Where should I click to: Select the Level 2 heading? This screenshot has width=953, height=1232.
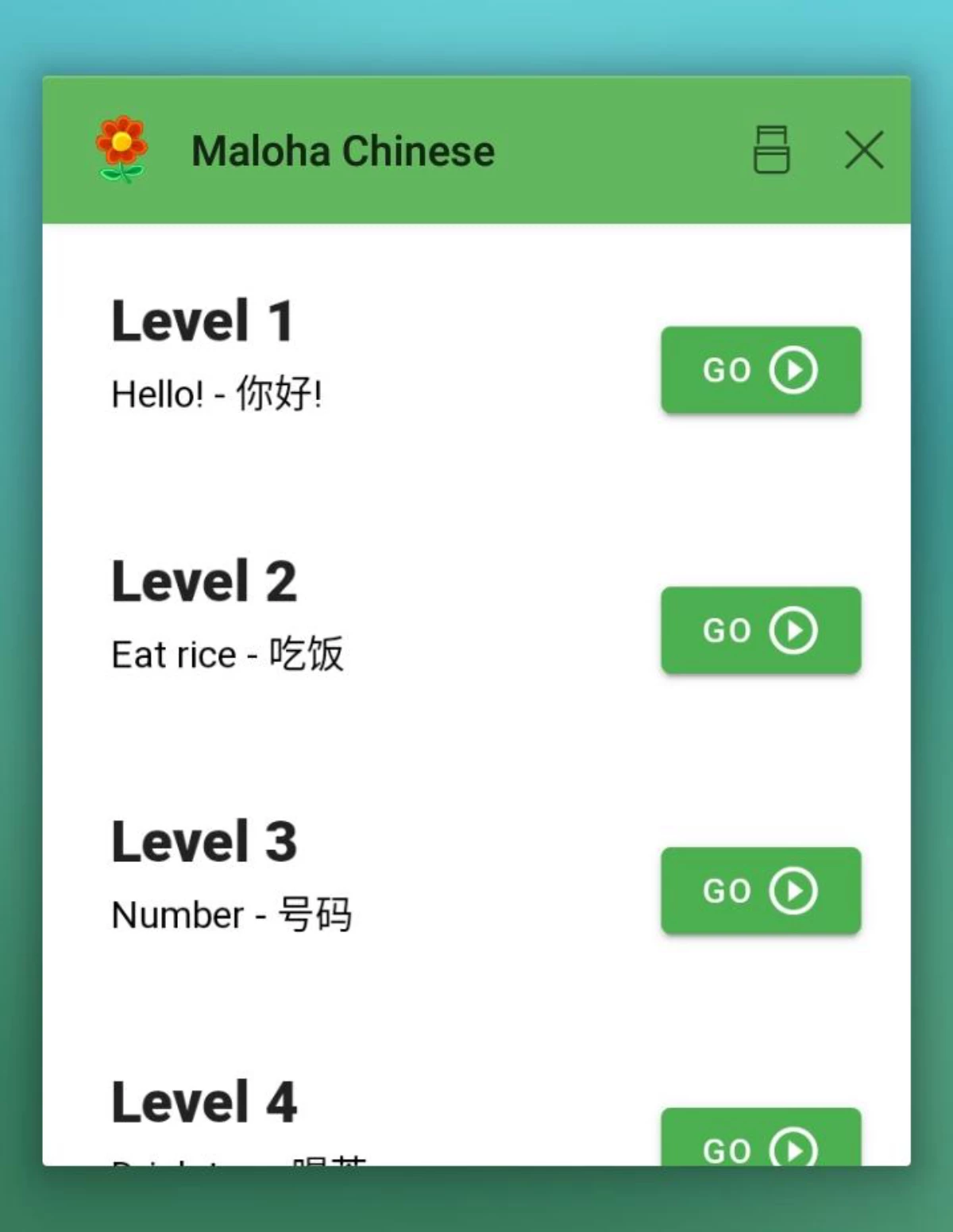[x=203, y=580]
